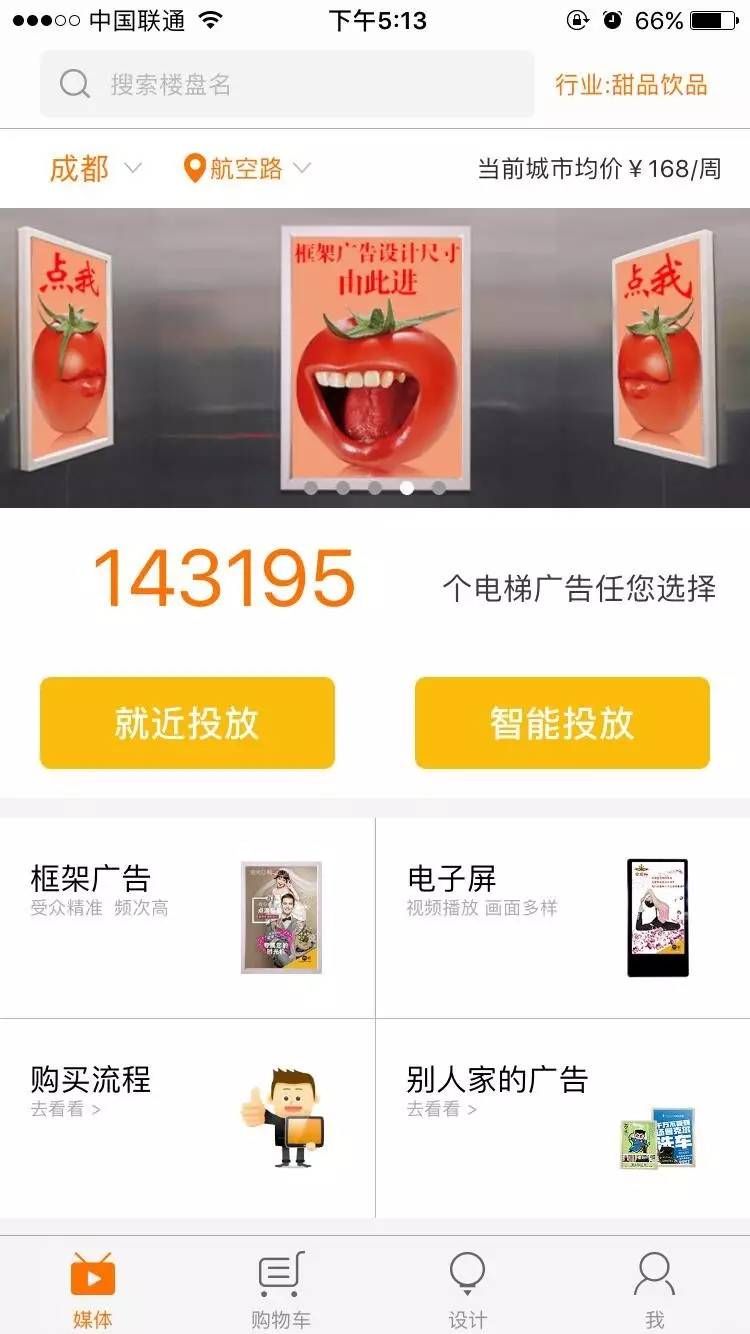Image resolution: width=750 pixels, height=1334 pixels.
Task: Change the industry 行业:甜品饮品
Action: pyautogui.click(x=631, y=84)
